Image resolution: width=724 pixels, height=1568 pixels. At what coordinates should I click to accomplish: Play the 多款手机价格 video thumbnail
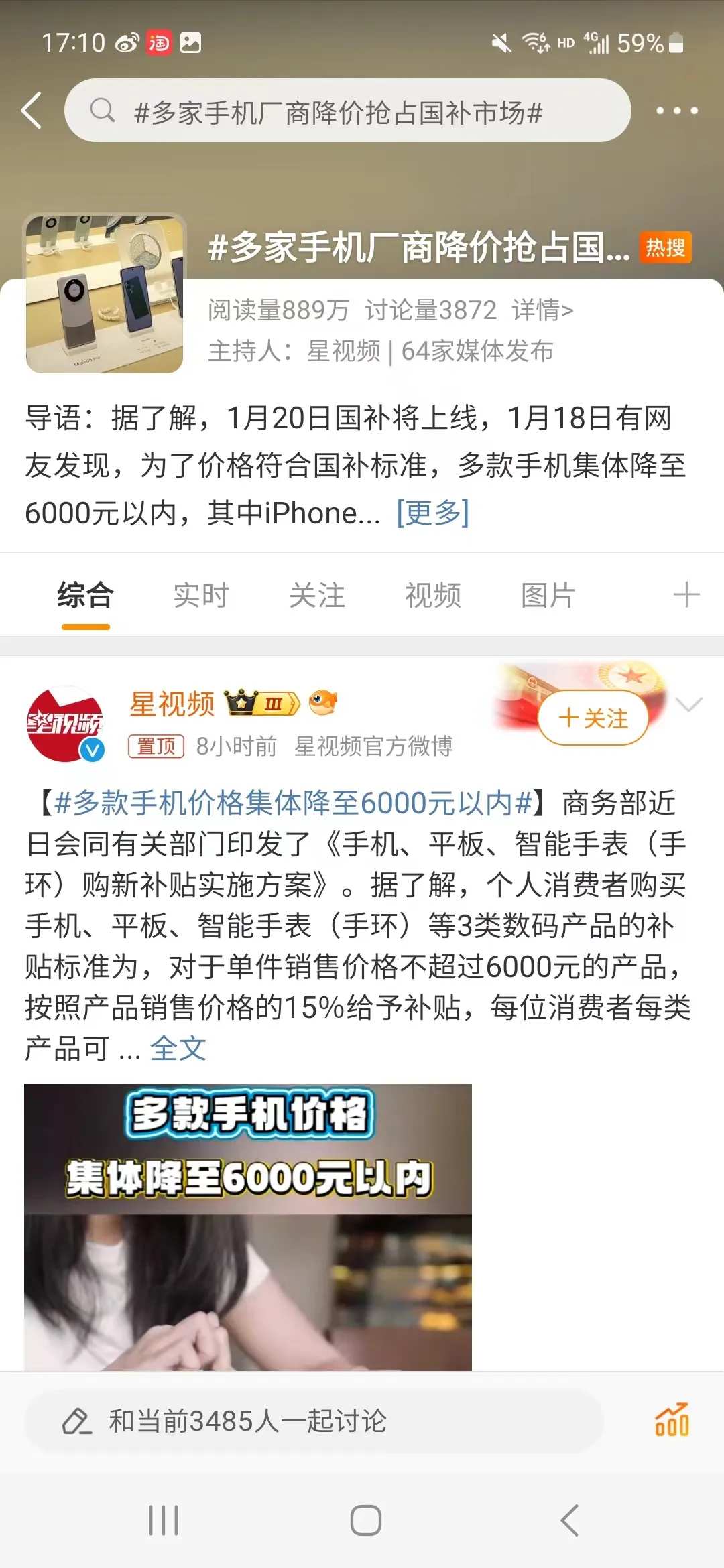[248, 1226]
